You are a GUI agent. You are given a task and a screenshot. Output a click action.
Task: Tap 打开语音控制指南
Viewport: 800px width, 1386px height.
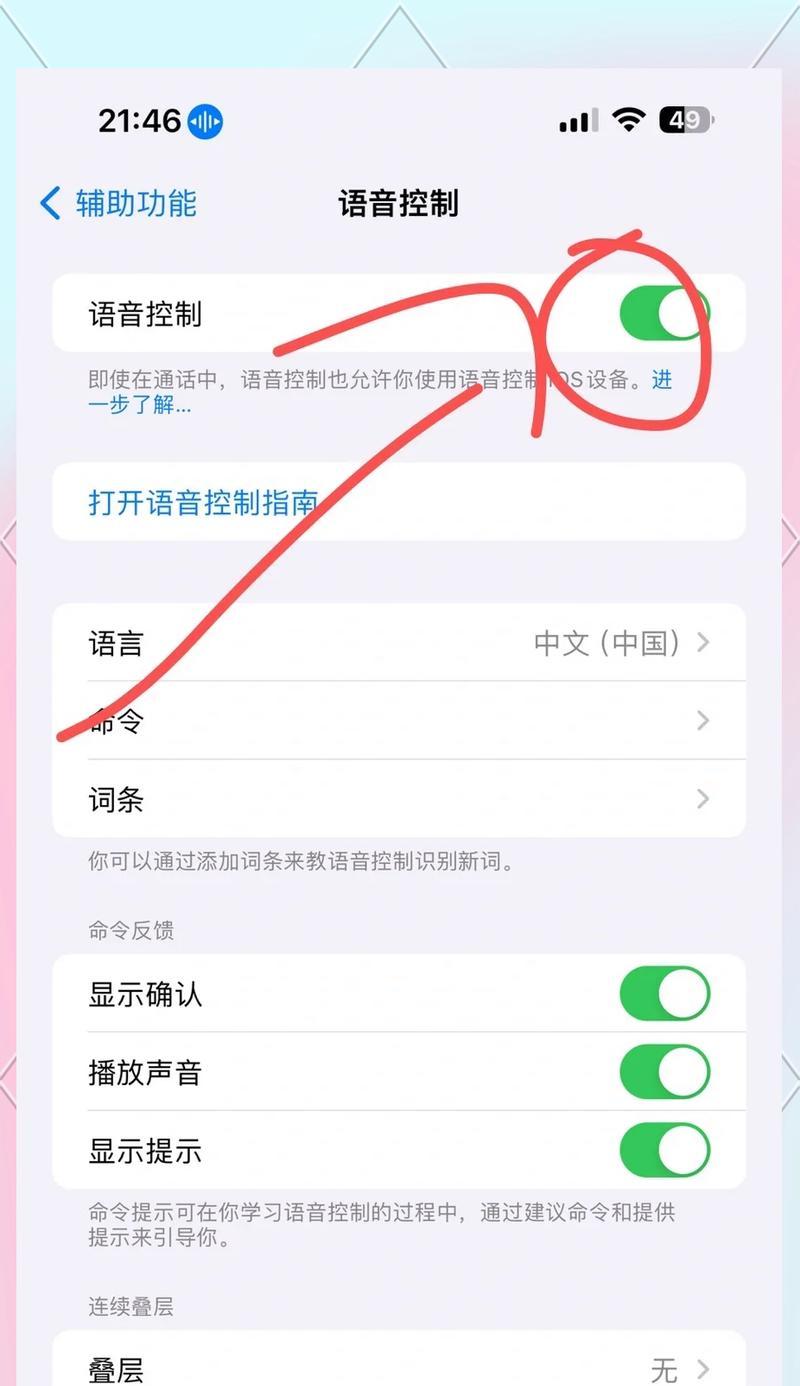(203, 502)
